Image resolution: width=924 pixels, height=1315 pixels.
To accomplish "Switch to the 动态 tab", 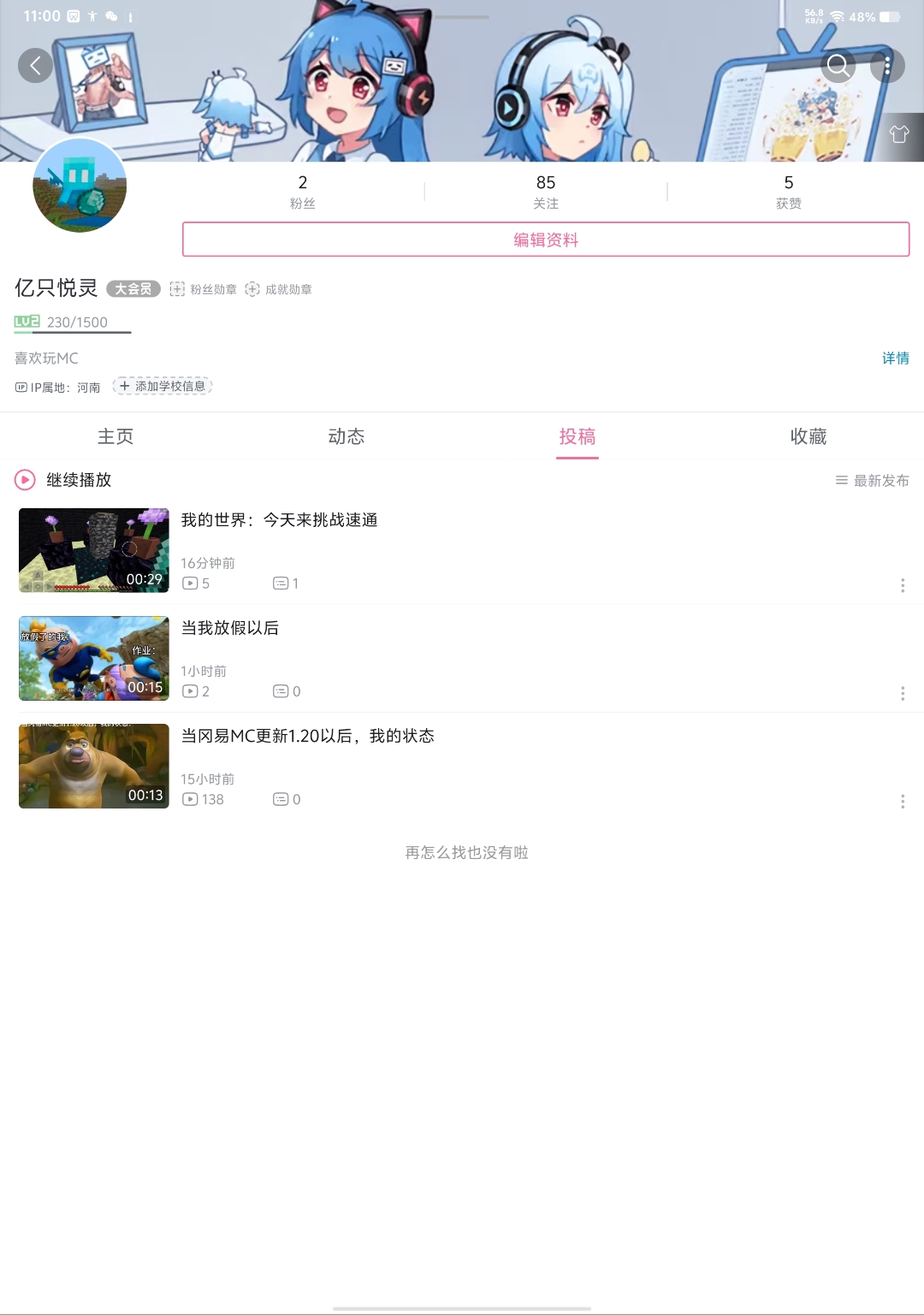I will point(346,436).
